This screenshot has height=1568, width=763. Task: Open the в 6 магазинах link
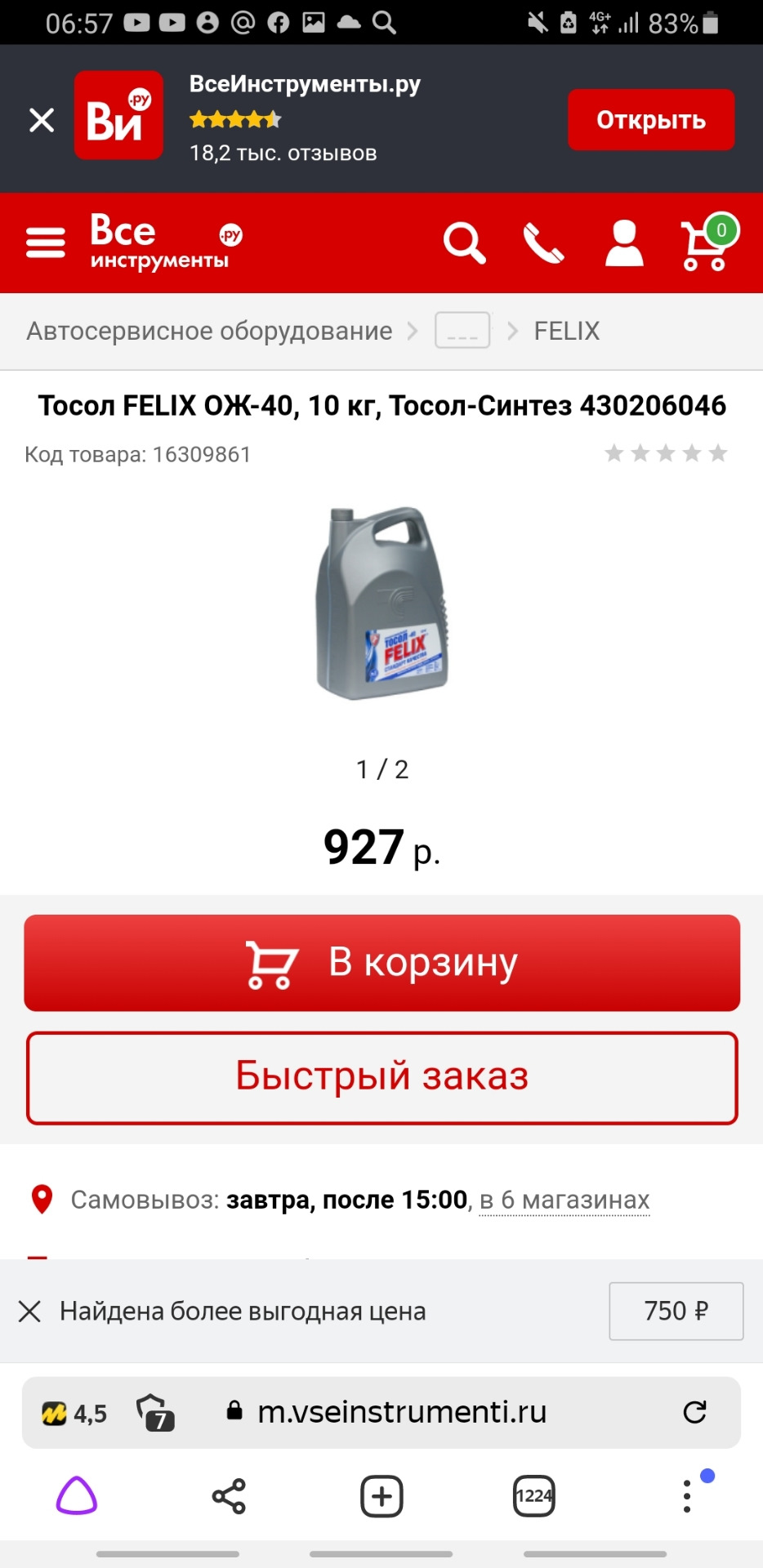564,1200
